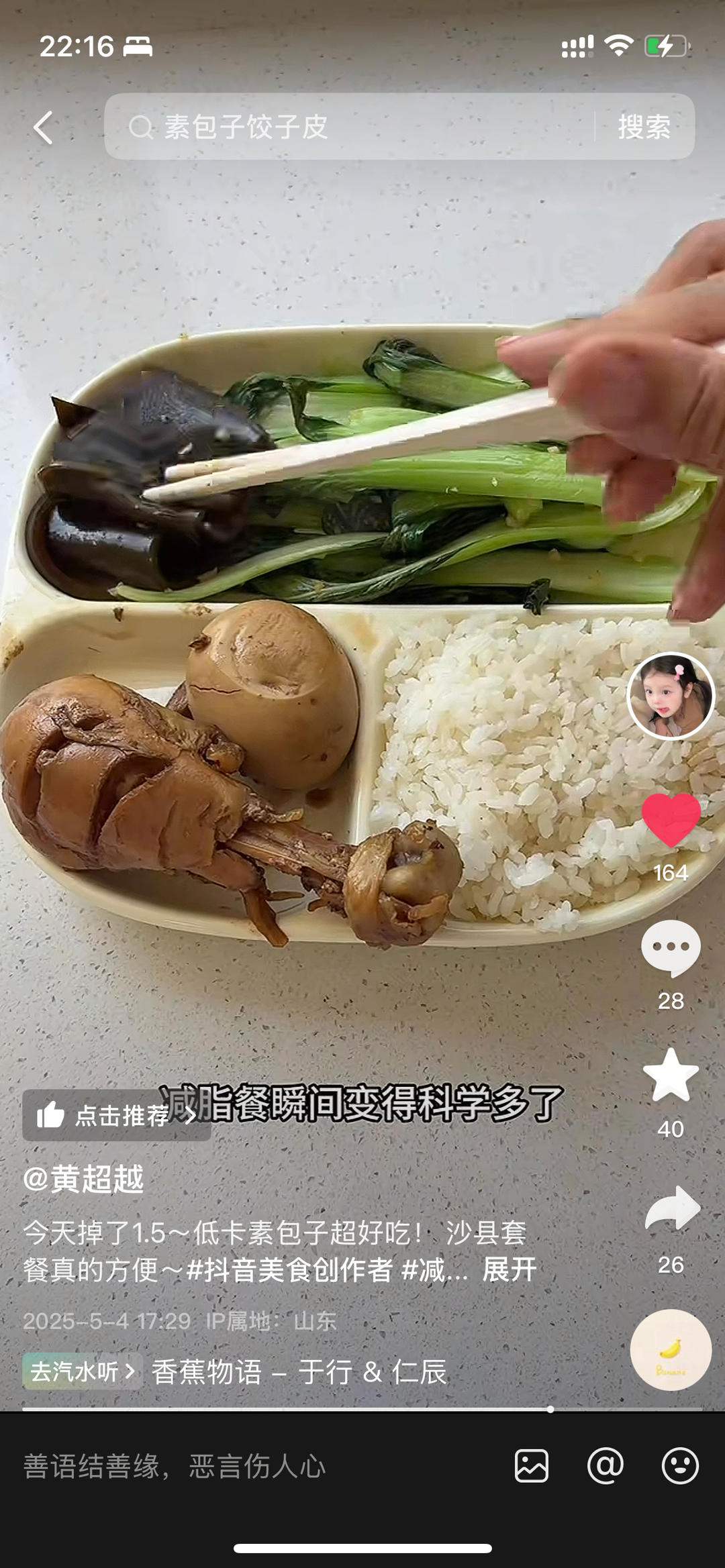The image size is (725, 1568).
Task: Favorite the video with the star icon
Action: [x=671, y=1075]
